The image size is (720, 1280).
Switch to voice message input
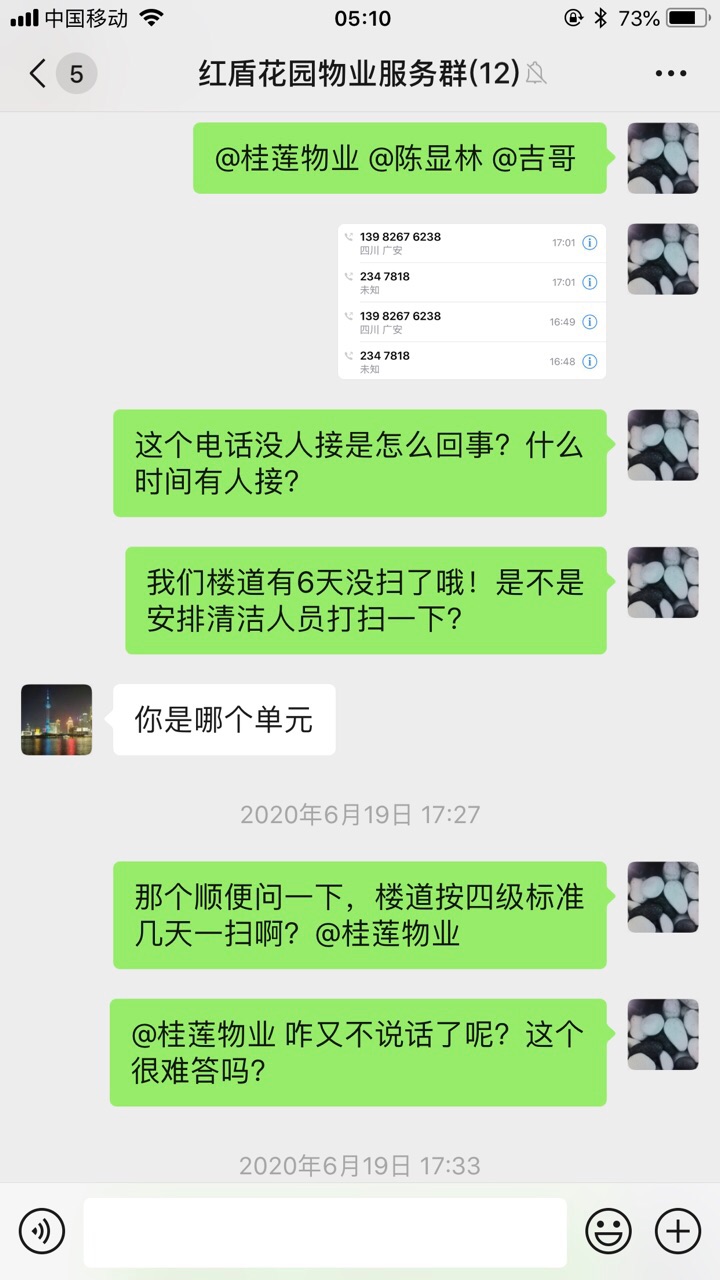(42, 1230)
